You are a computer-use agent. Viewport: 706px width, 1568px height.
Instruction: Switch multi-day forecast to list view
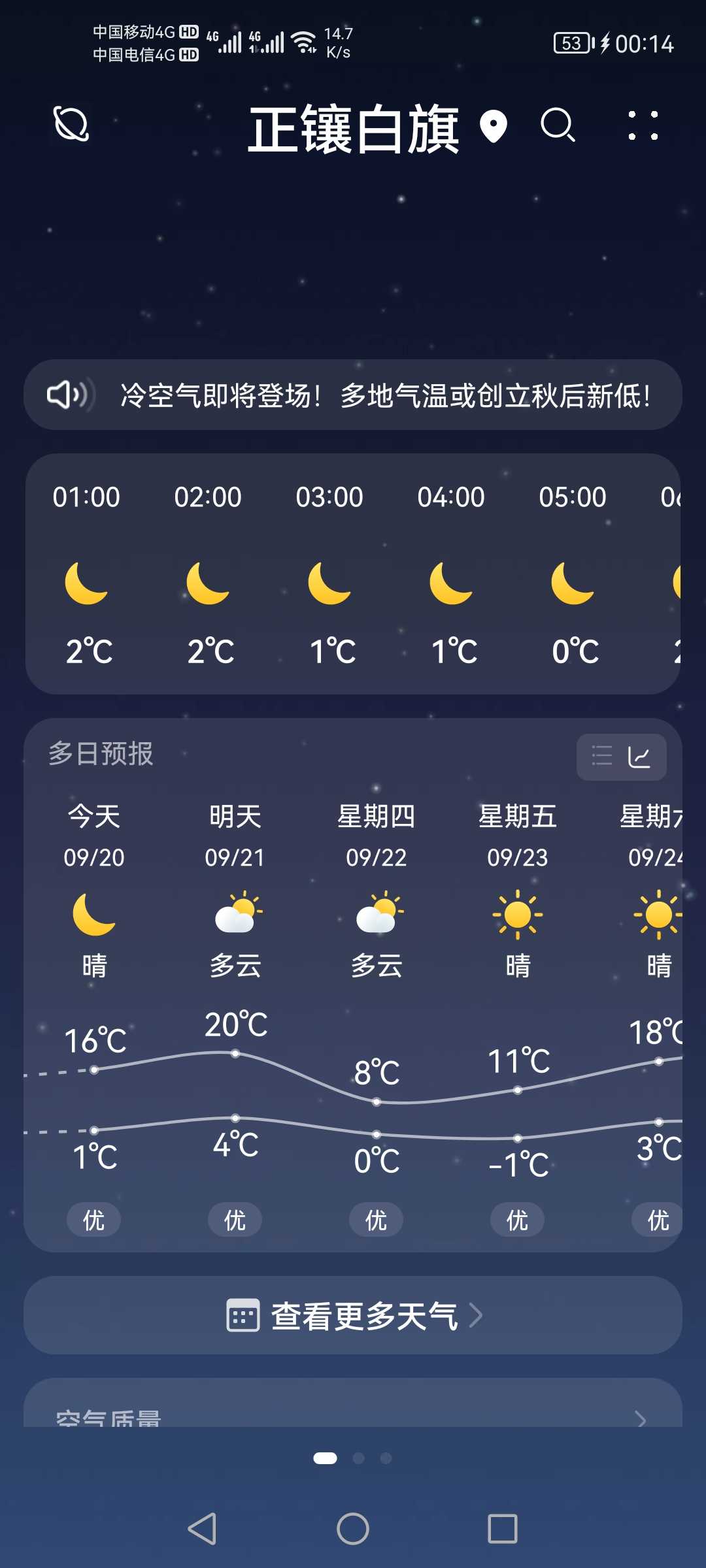pyautogui.click(x=601, y=757)
